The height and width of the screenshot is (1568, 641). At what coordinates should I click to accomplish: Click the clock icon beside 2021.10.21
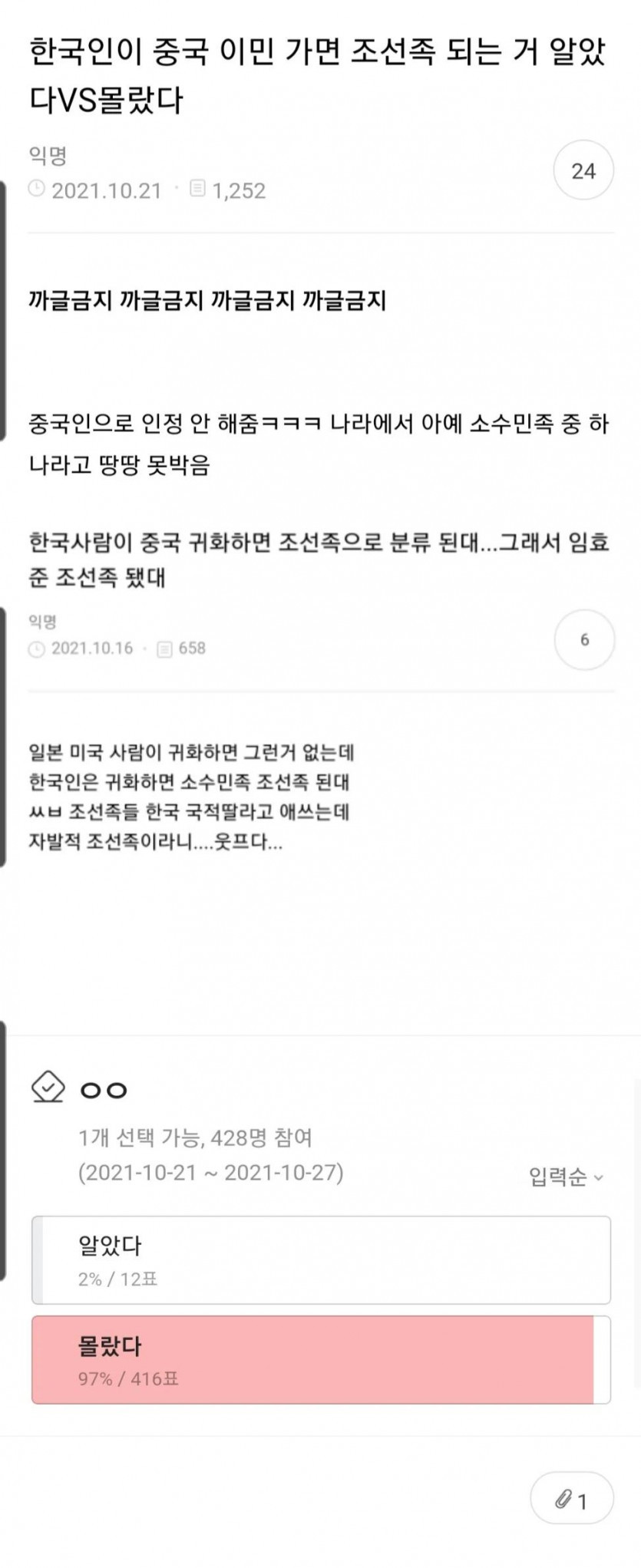click(x=37, y=190)
